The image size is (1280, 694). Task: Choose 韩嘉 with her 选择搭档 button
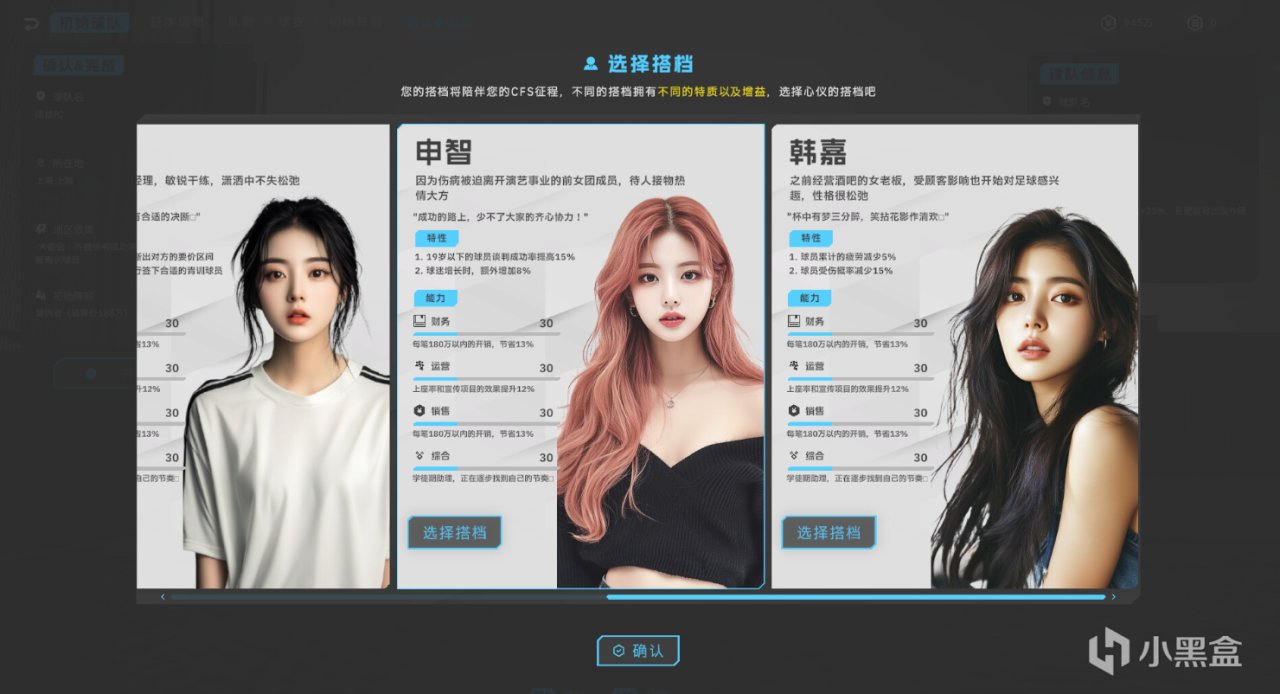pyautogui.click(x=828, y=533)
